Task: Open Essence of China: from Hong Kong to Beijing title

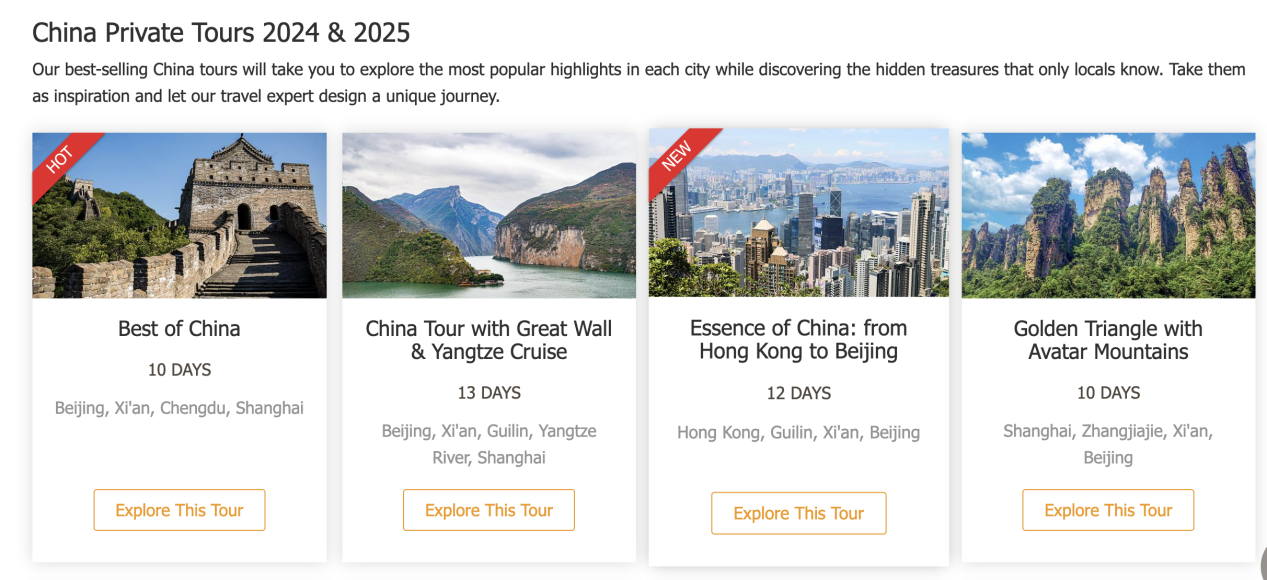Action: (x=798, y=340)
